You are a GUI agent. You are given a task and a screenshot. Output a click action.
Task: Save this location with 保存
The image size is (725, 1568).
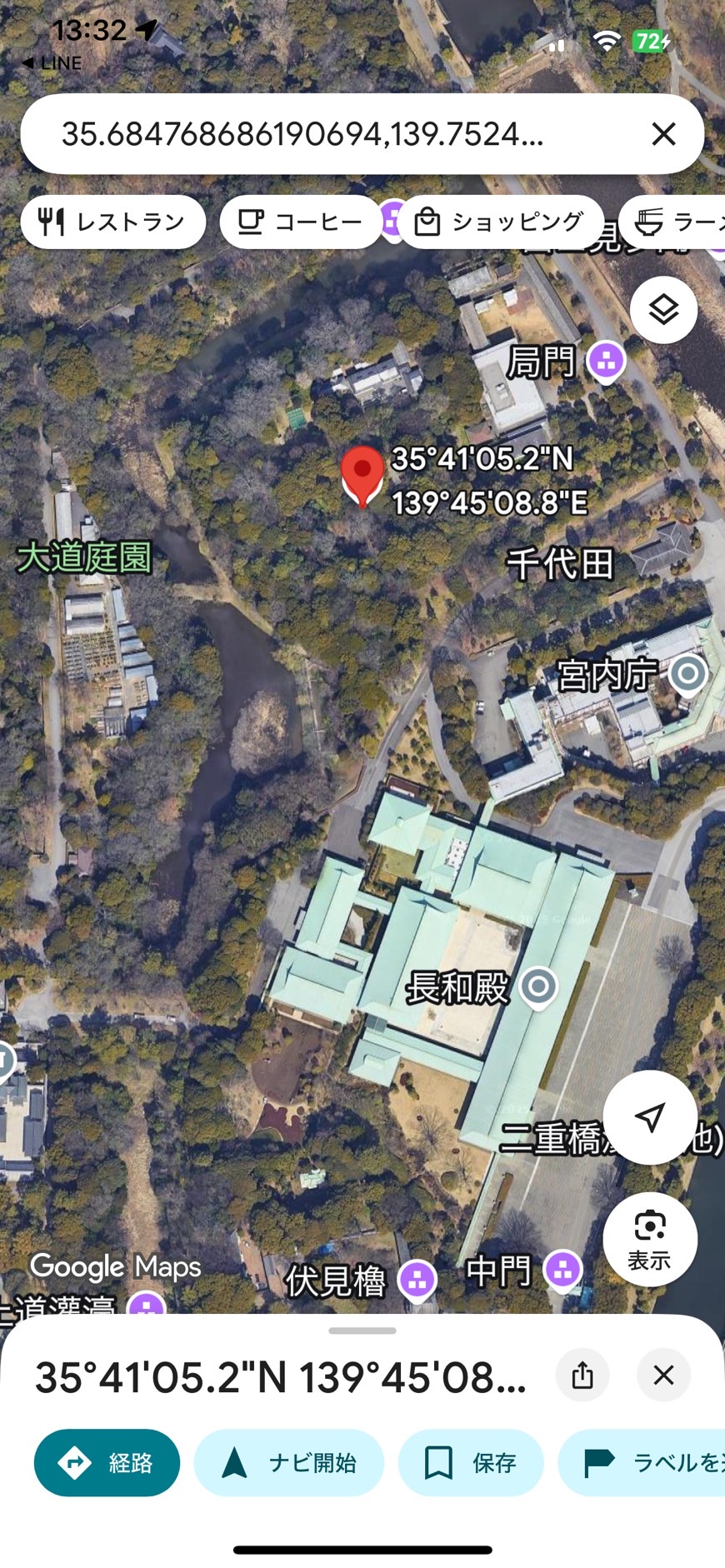pyautogui.click(x=471, y=1462)
